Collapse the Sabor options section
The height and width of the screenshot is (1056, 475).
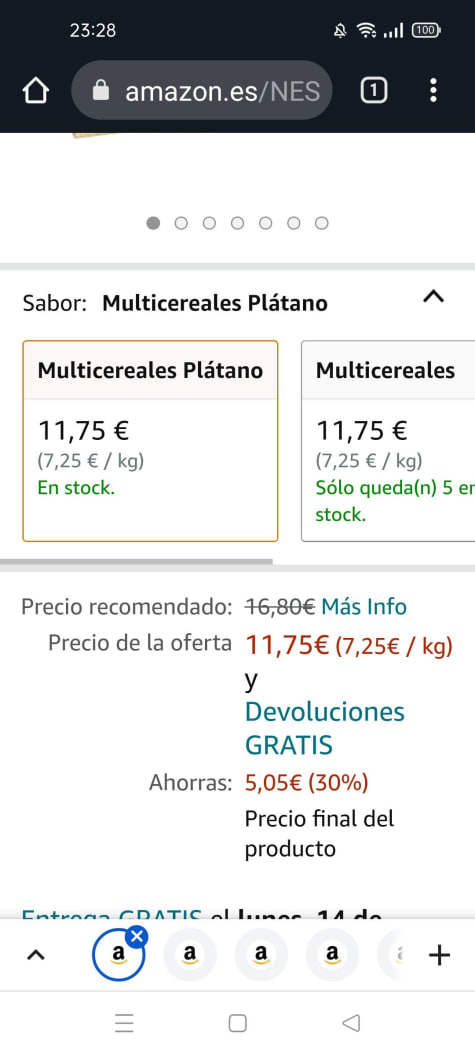[x=433, y=297]
